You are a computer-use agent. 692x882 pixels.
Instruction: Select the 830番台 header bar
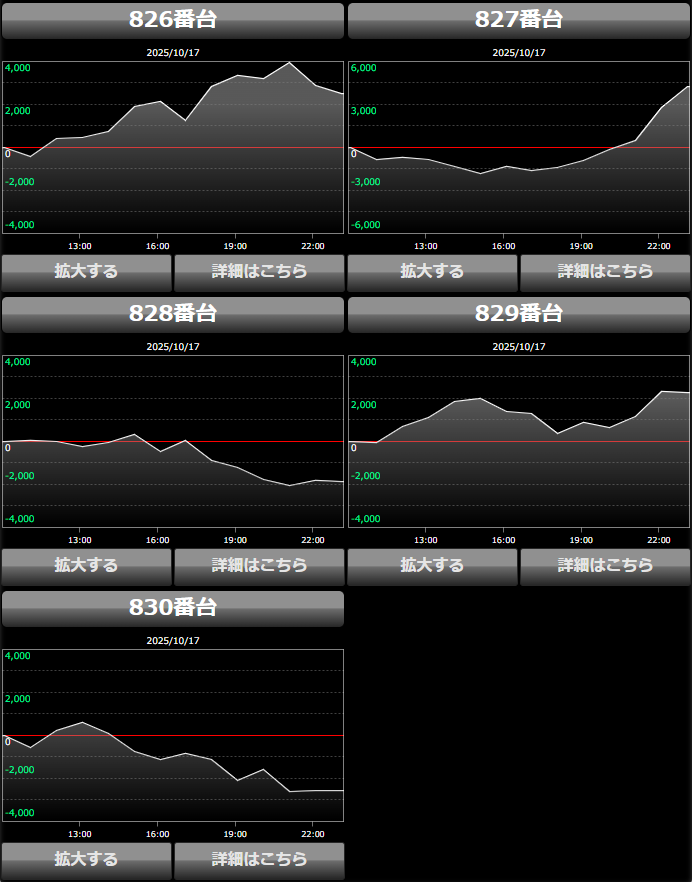coord(173,608)
